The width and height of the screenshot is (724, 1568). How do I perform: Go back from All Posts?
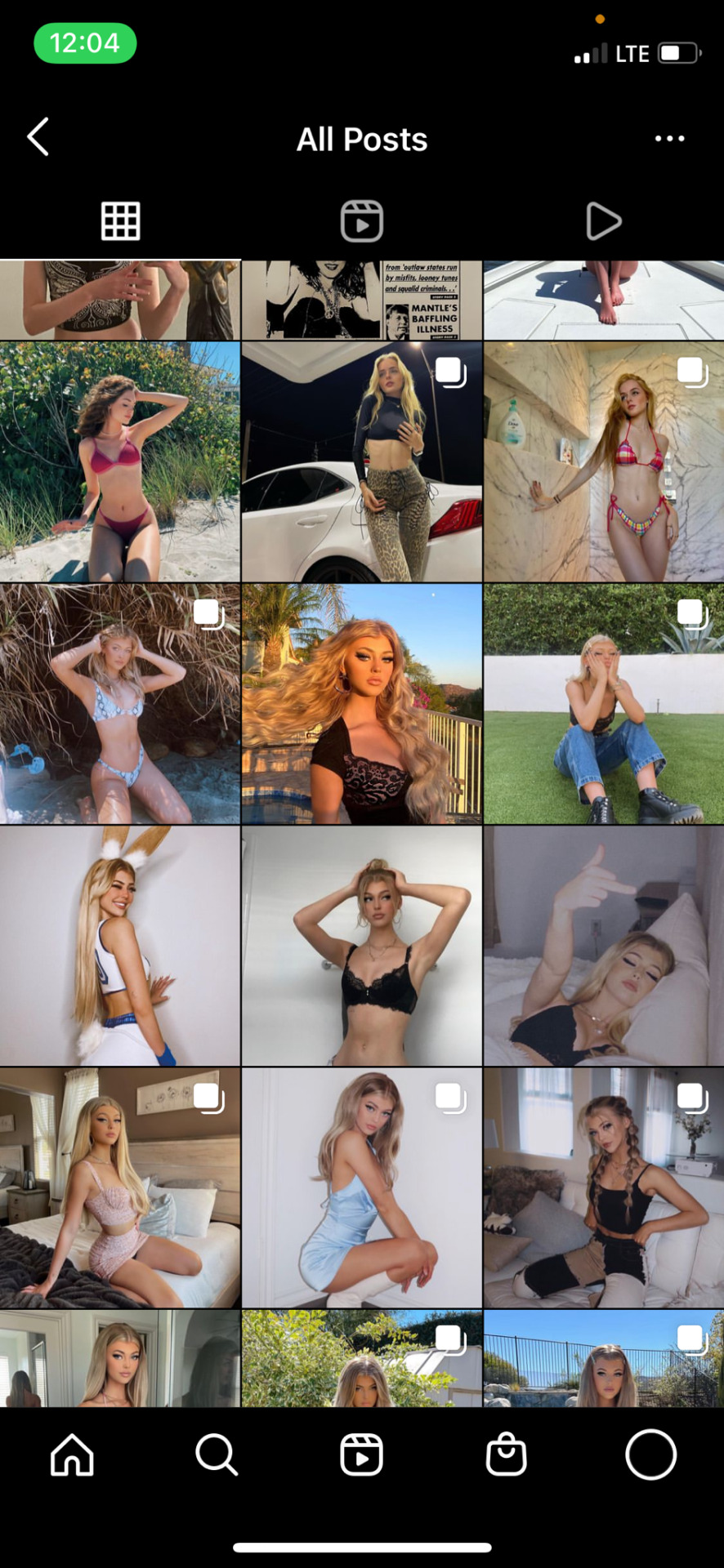click(38, 137)
